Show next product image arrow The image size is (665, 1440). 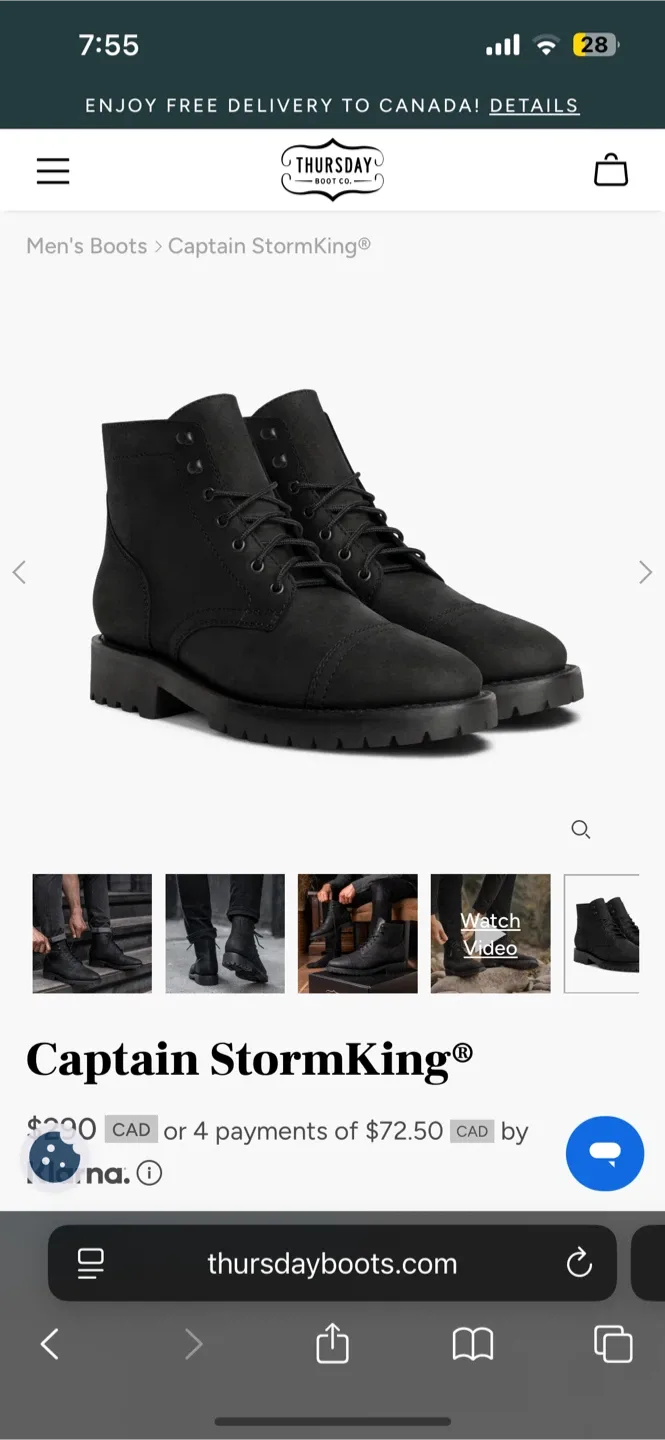coord(645,572)
